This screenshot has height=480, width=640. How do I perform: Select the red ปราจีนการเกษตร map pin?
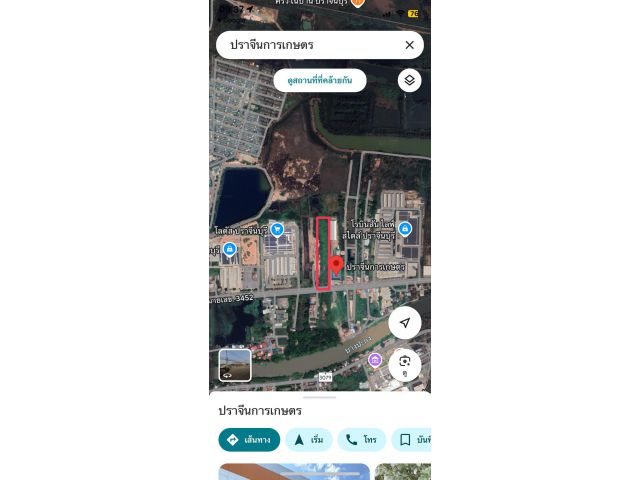[x=336, y=263]
